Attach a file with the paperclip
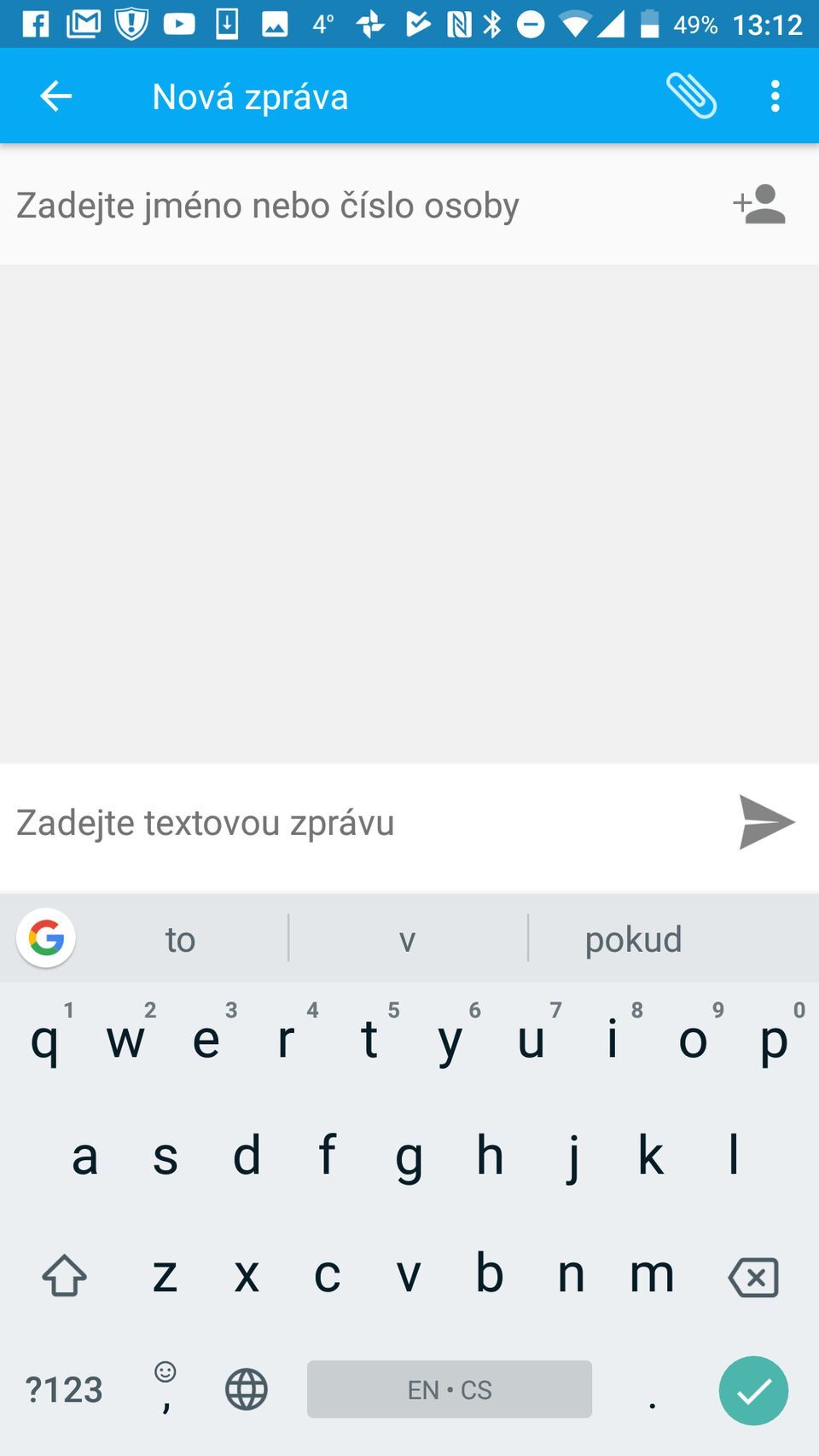This screenshot has width=819, height=1456. 691,96
